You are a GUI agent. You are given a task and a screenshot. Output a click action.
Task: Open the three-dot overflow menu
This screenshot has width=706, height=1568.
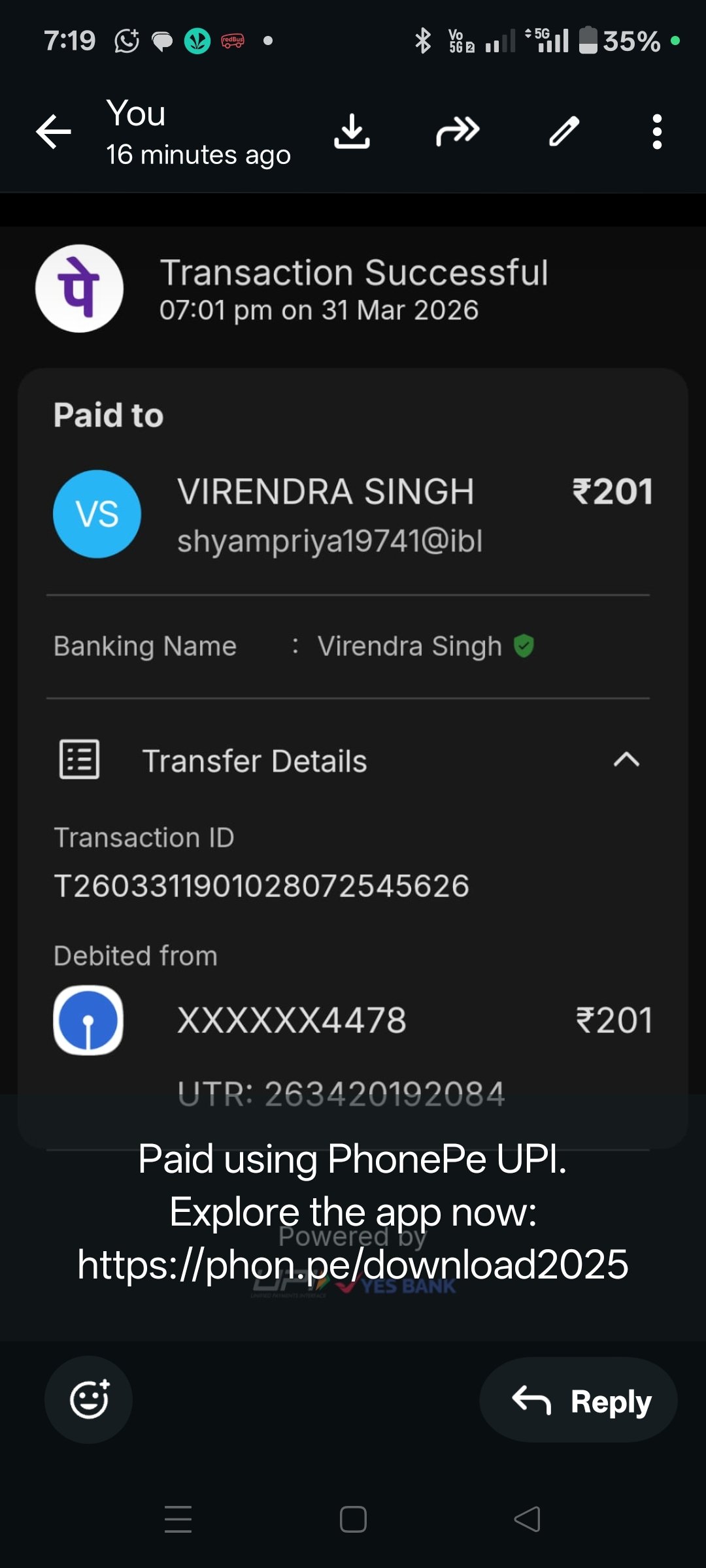point(657,131)
